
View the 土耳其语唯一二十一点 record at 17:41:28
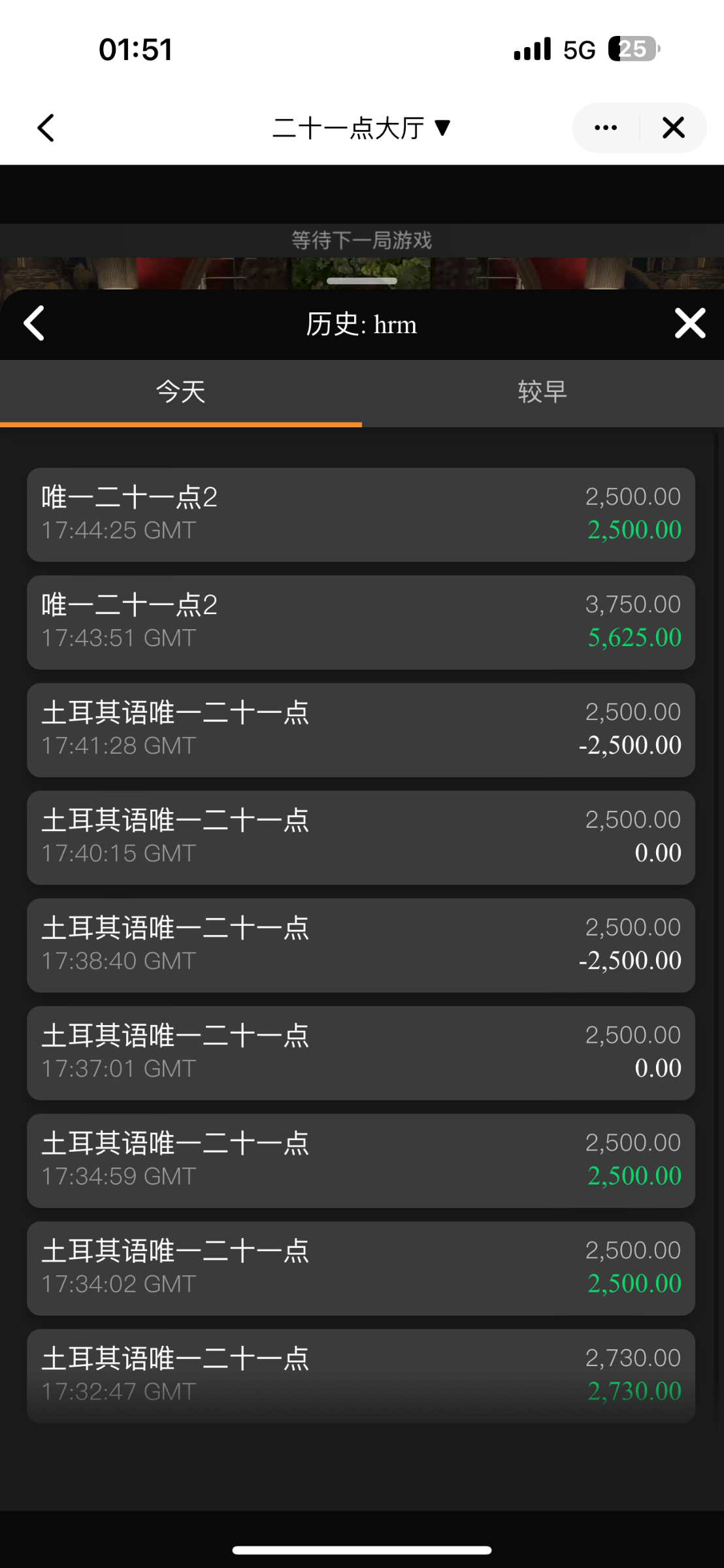pyautogui.click(x=361, y=730)
